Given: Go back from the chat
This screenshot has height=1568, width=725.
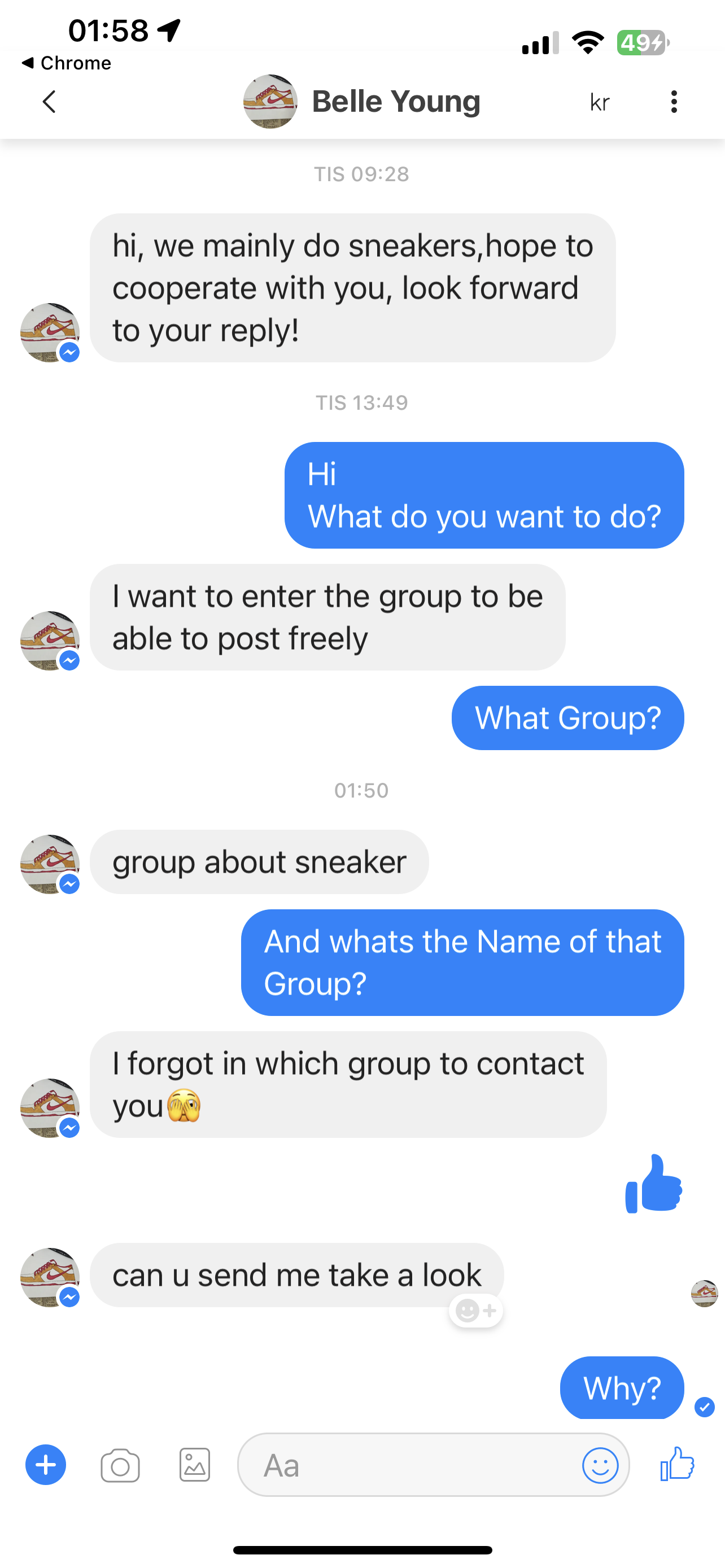Looking at the screenshot, I should click(x=49, y=102).
